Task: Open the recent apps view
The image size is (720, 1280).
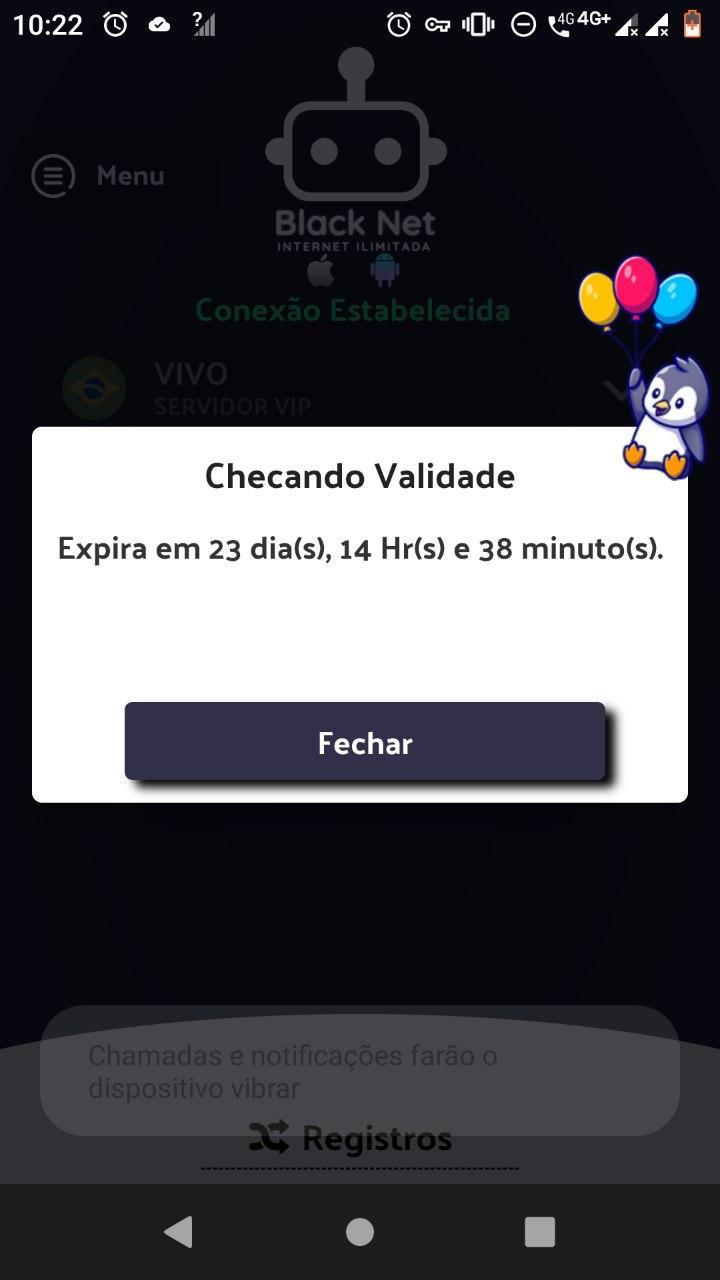Action: (540, 1232)
